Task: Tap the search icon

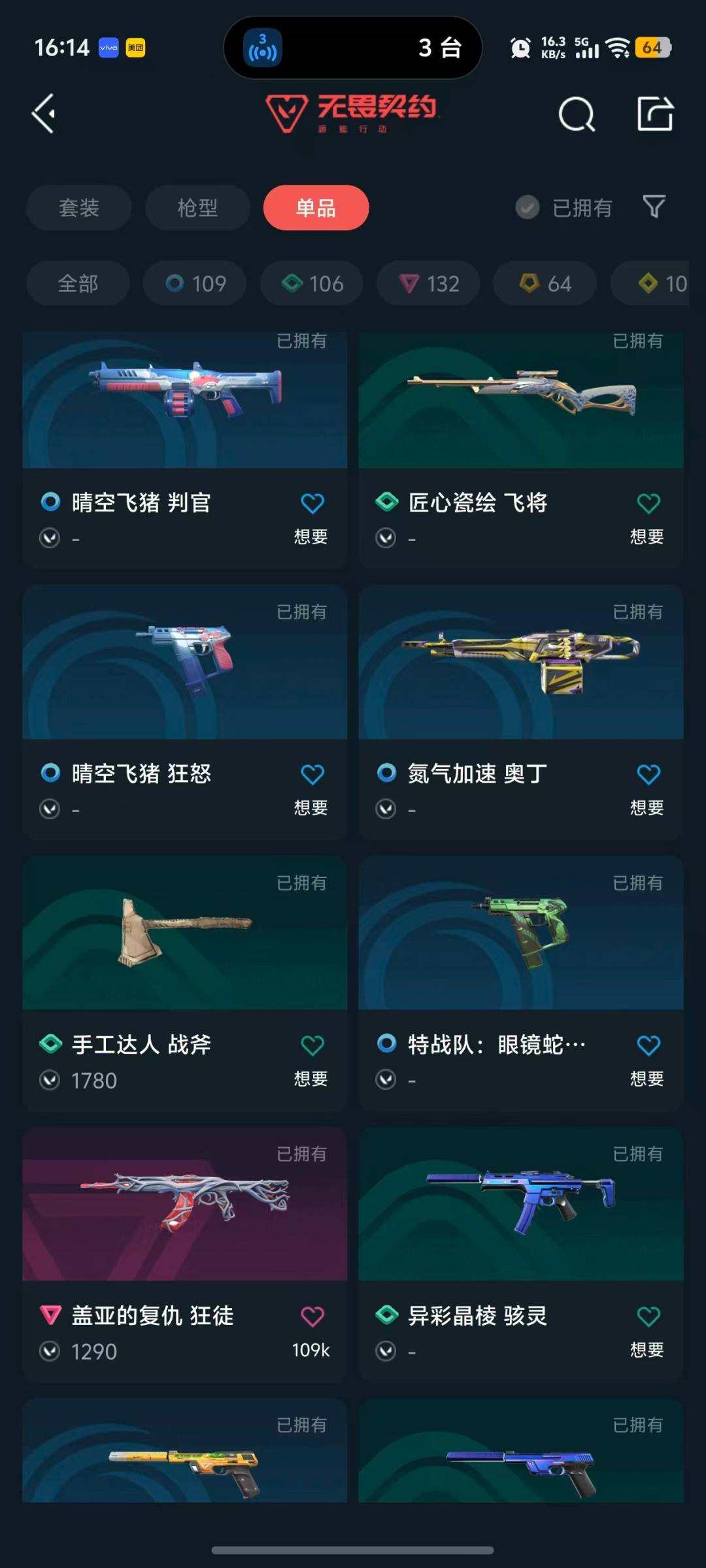Action: [x=578, y=114]
